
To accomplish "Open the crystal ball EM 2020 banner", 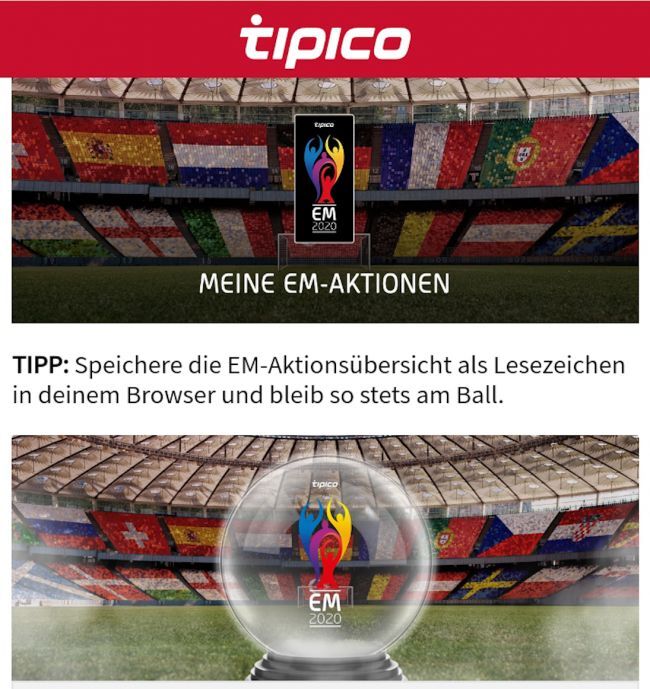I will coord(324,558).
